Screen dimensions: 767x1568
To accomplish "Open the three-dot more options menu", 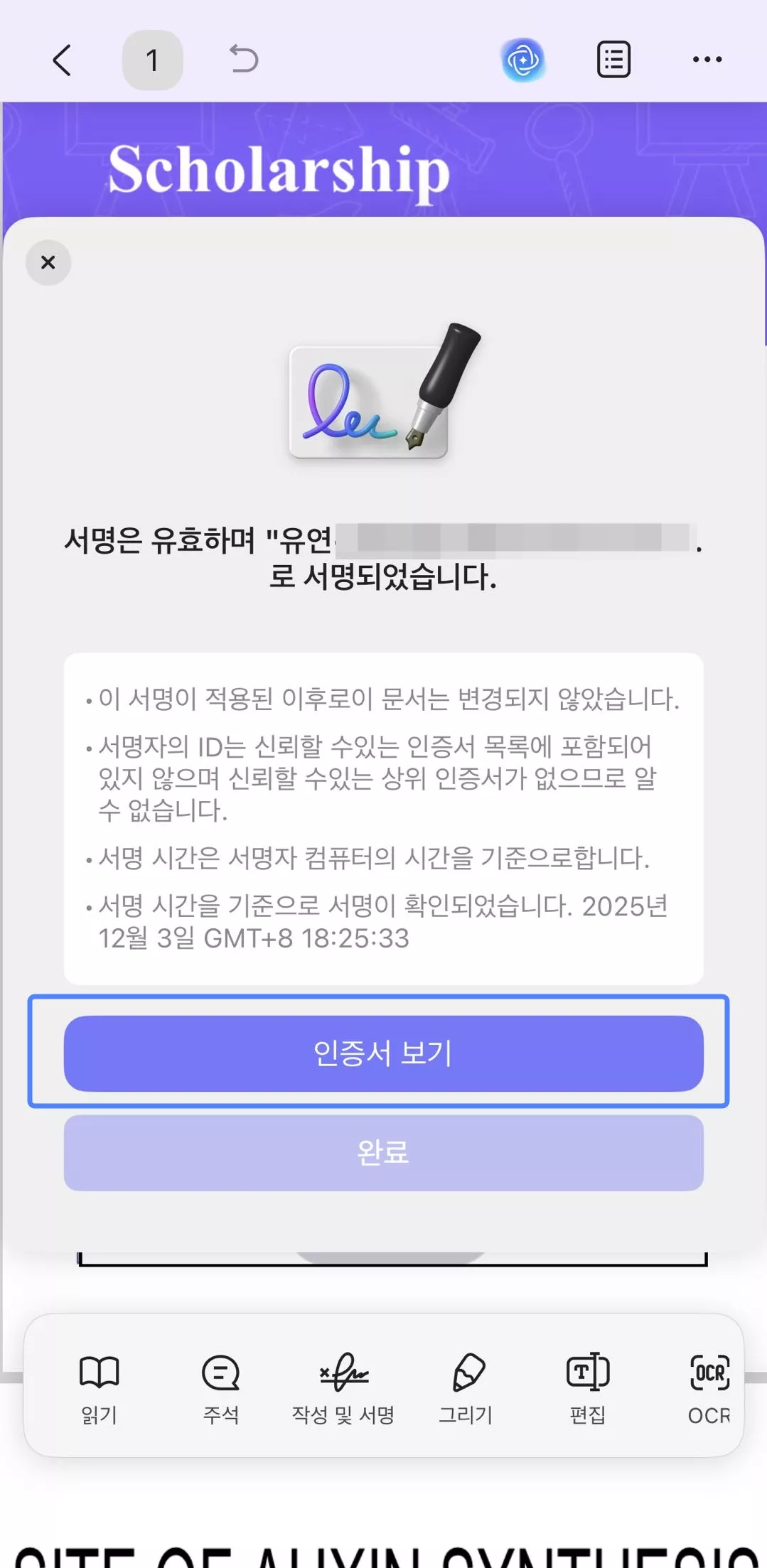I will (x=707, y=60).
